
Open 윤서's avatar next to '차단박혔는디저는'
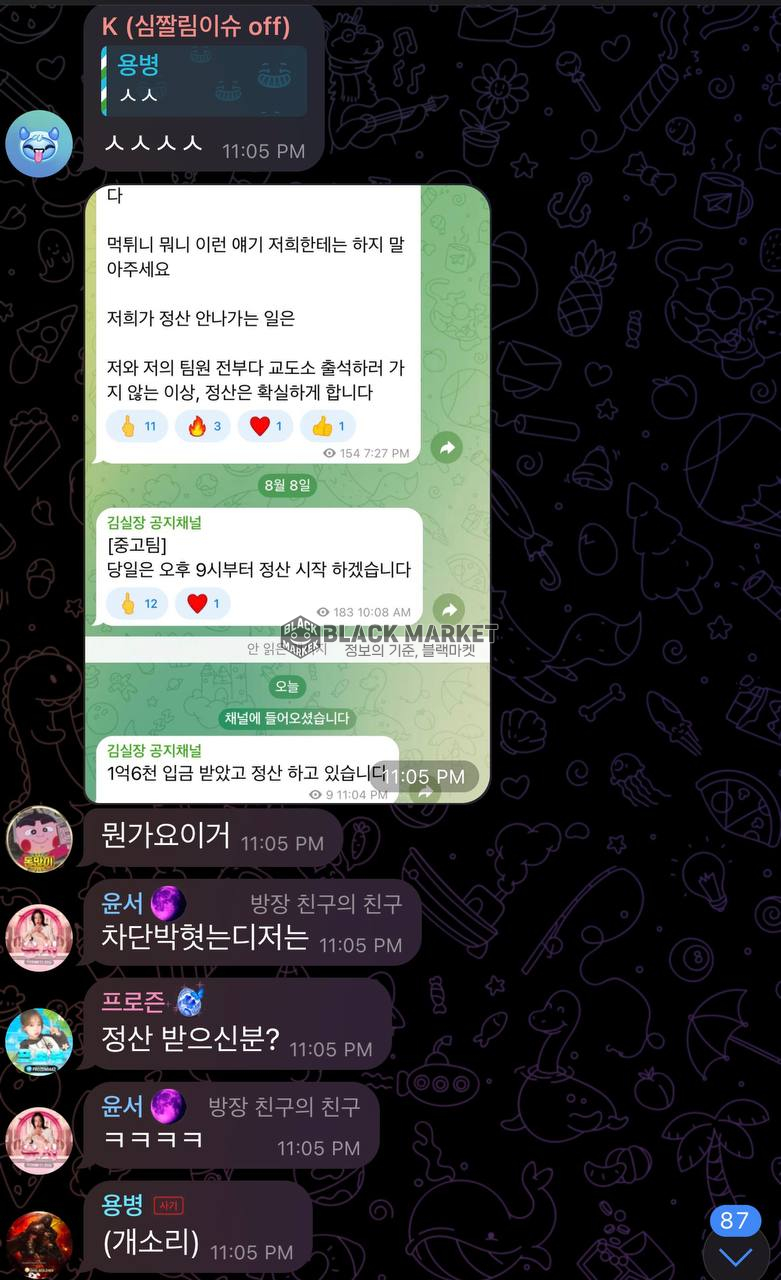[x=39, y=938]
